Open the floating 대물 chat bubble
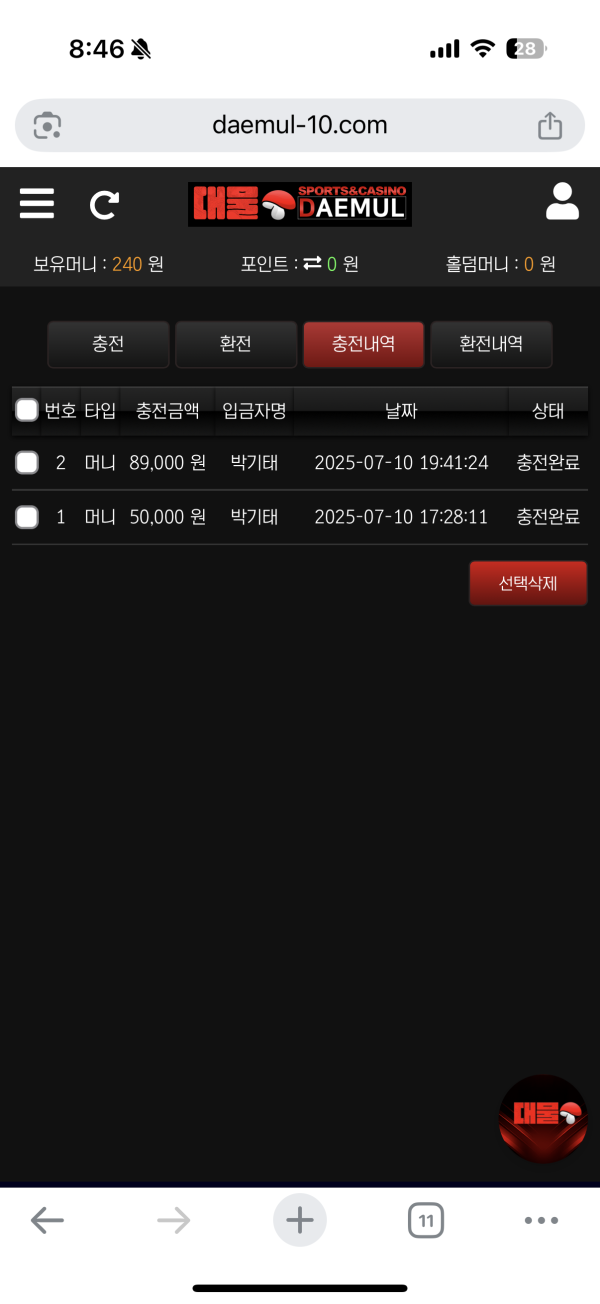This screenshot has height=1304, width=600. click(x=543, y=1118)
